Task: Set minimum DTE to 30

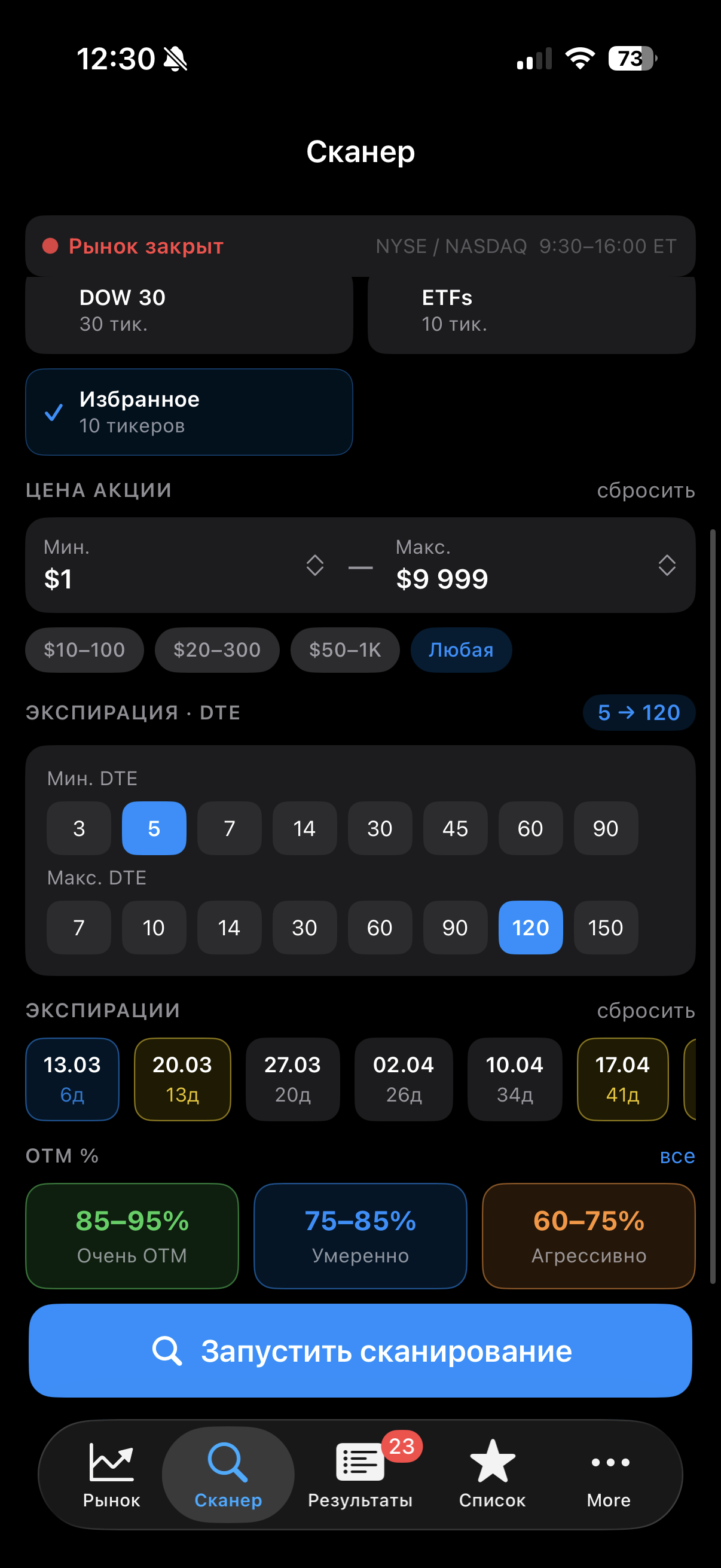Action: [380, 828]
